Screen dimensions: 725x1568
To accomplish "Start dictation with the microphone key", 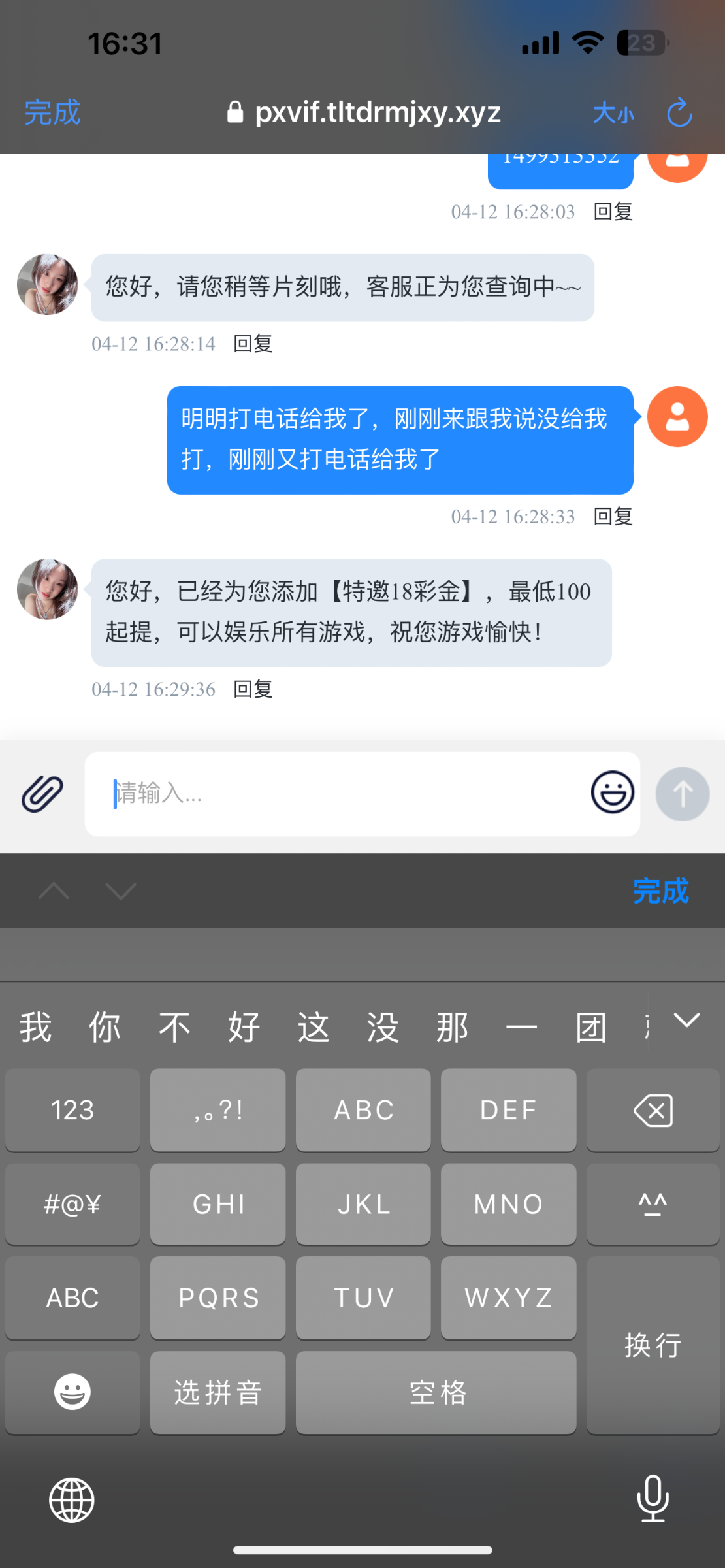I will tap(652, 1499).
